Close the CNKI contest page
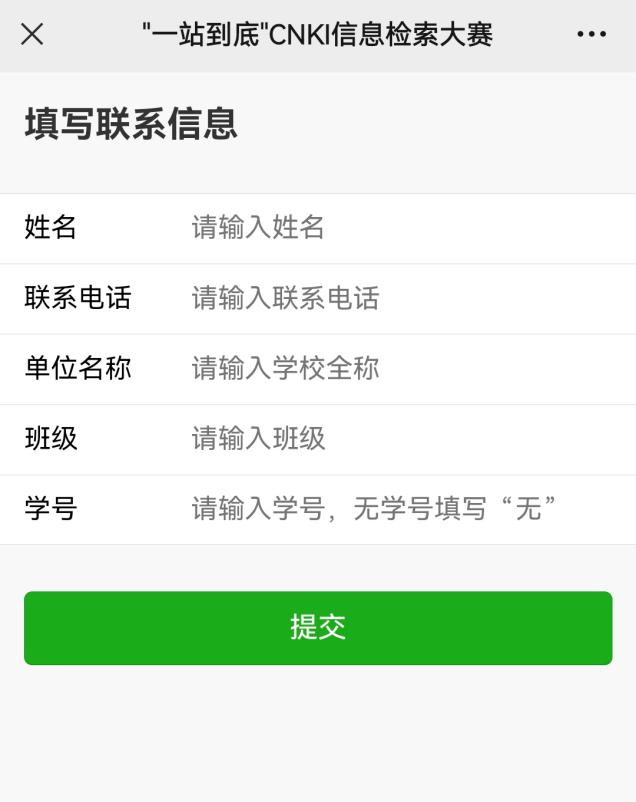 32,35
